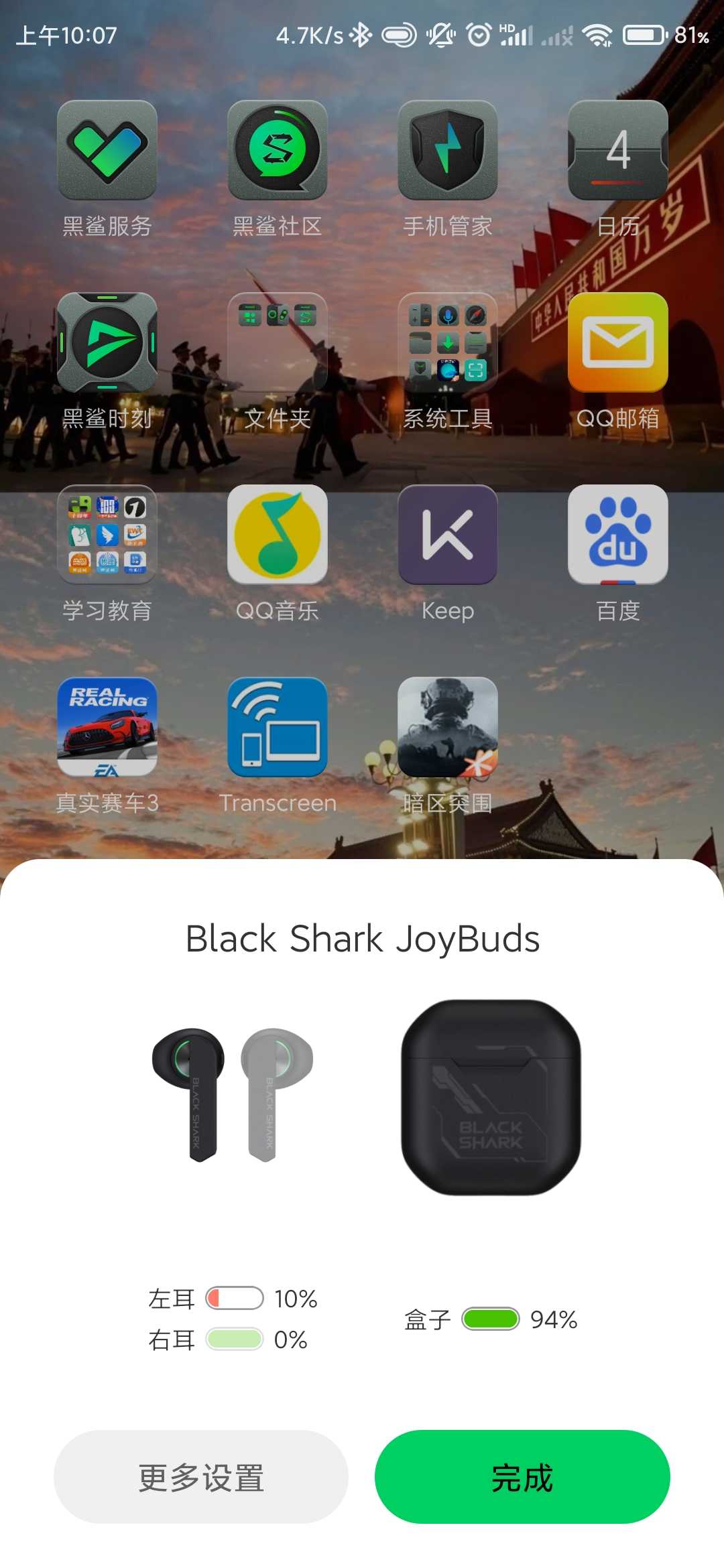
Task: Open the 黑鲨服务 app
Action: [107, 150]
